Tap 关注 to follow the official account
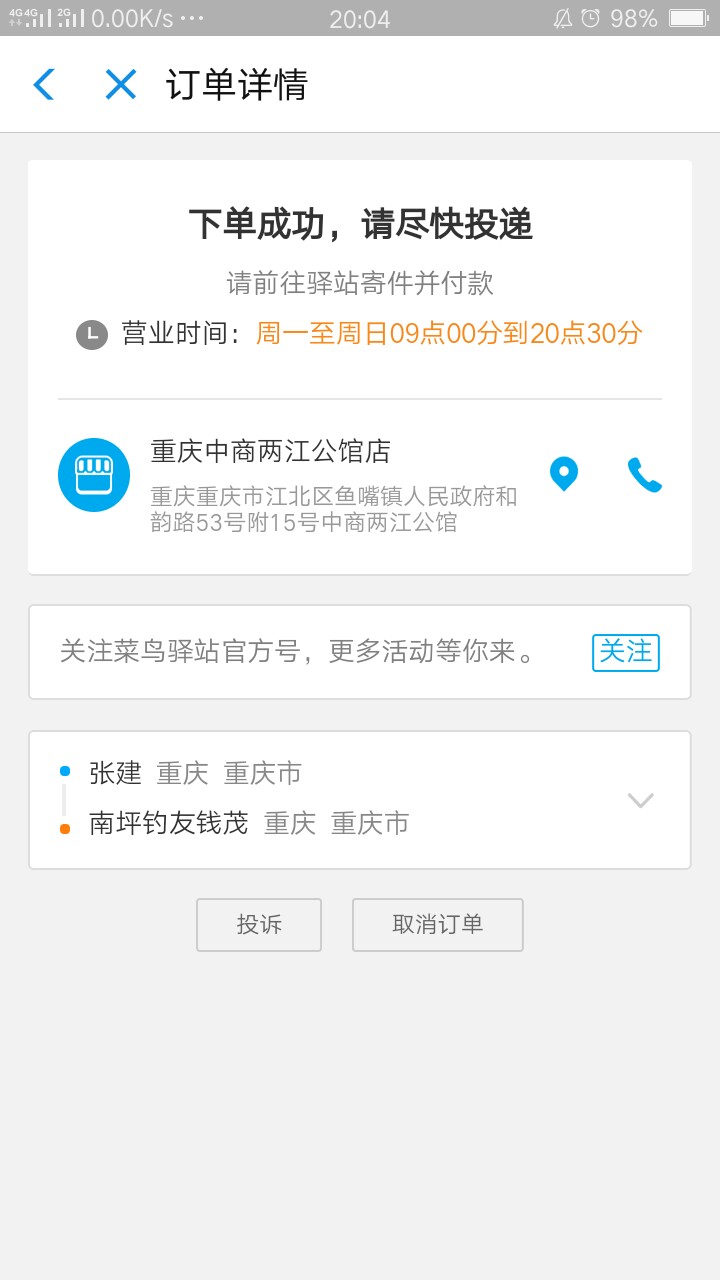This screenshot has width=720, height=1280. click(625, 652)
